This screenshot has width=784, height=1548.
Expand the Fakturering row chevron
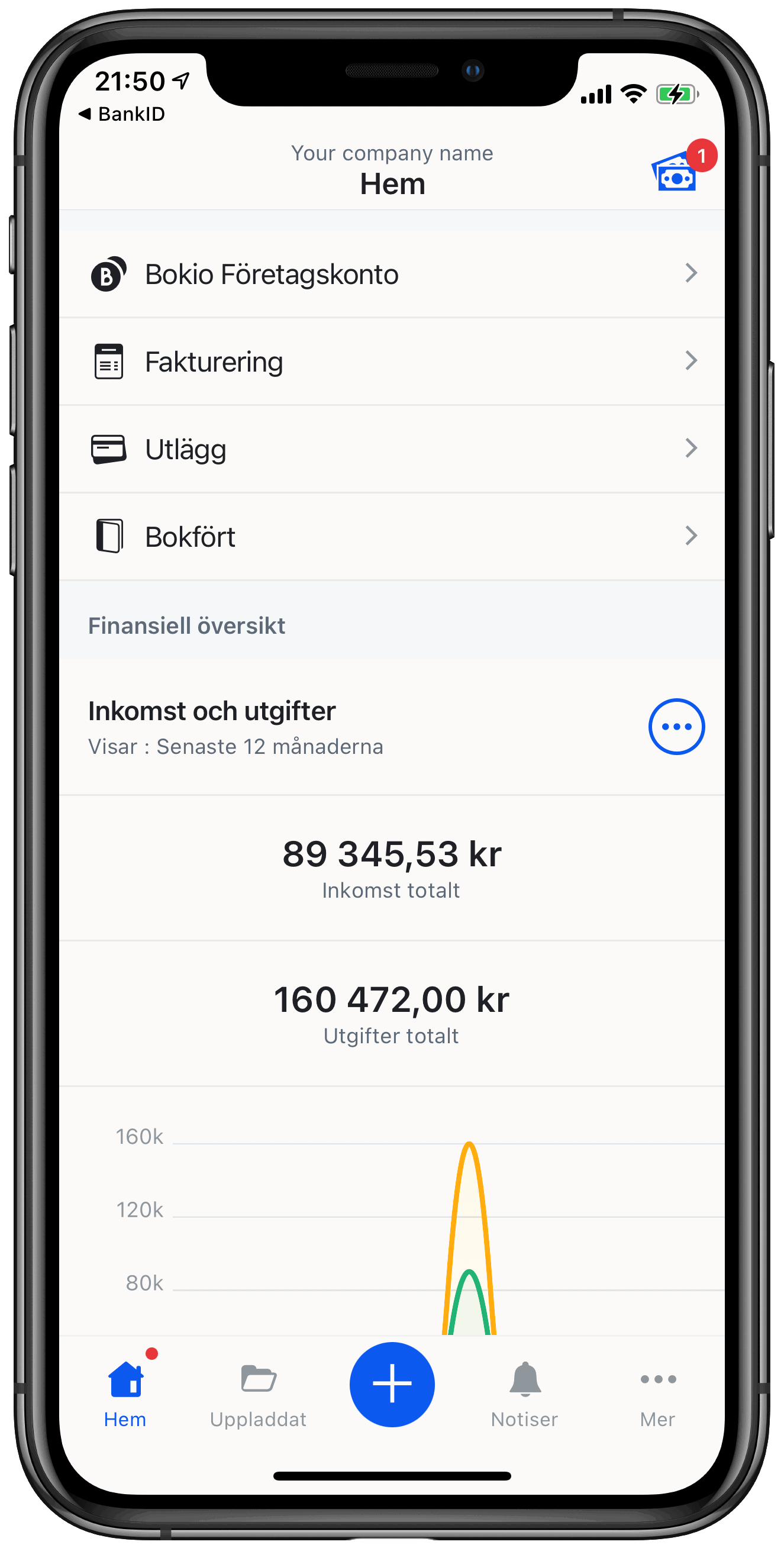[692, 360]
